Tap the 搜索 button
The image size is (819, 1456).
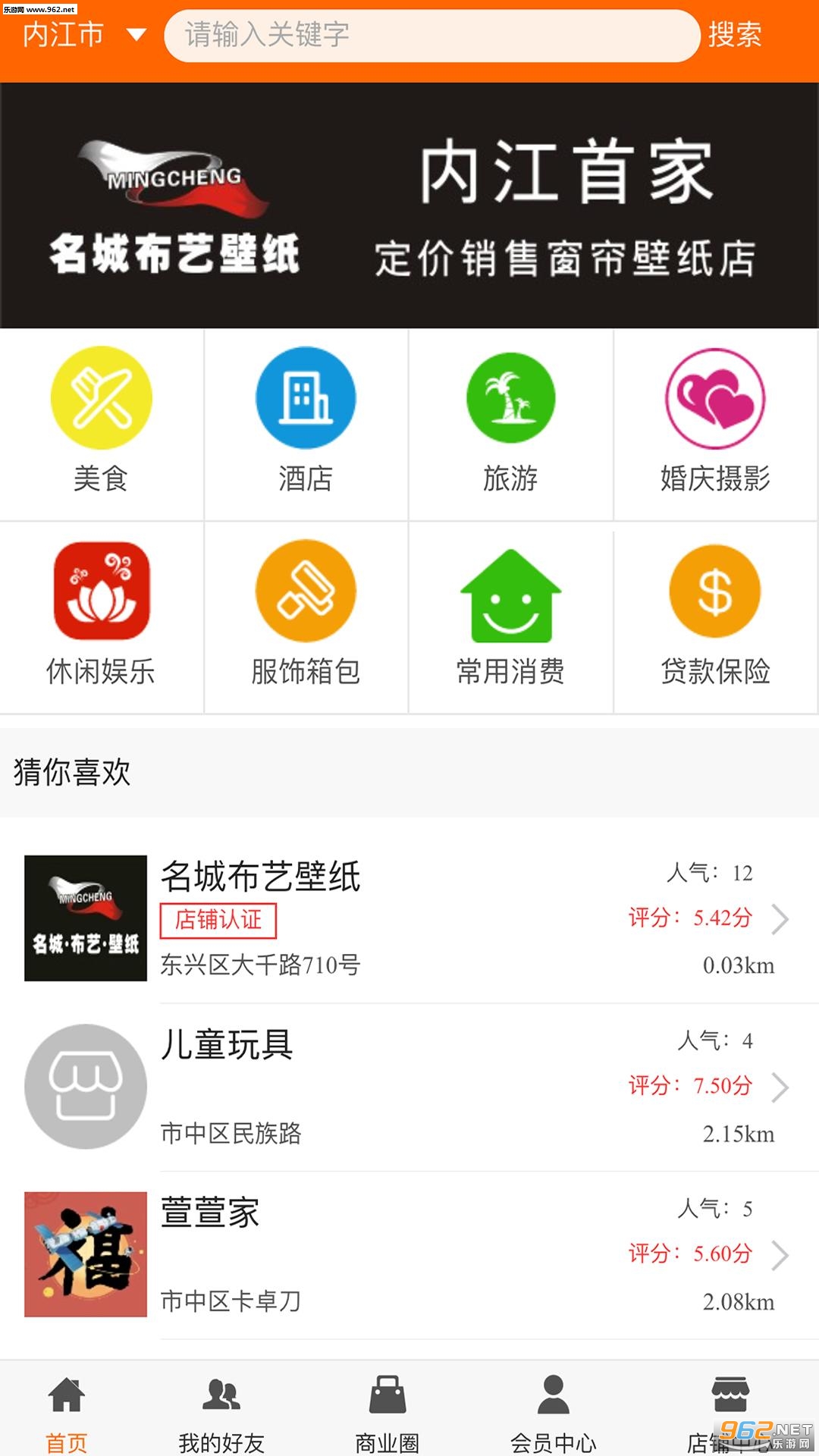coord(734,35)
